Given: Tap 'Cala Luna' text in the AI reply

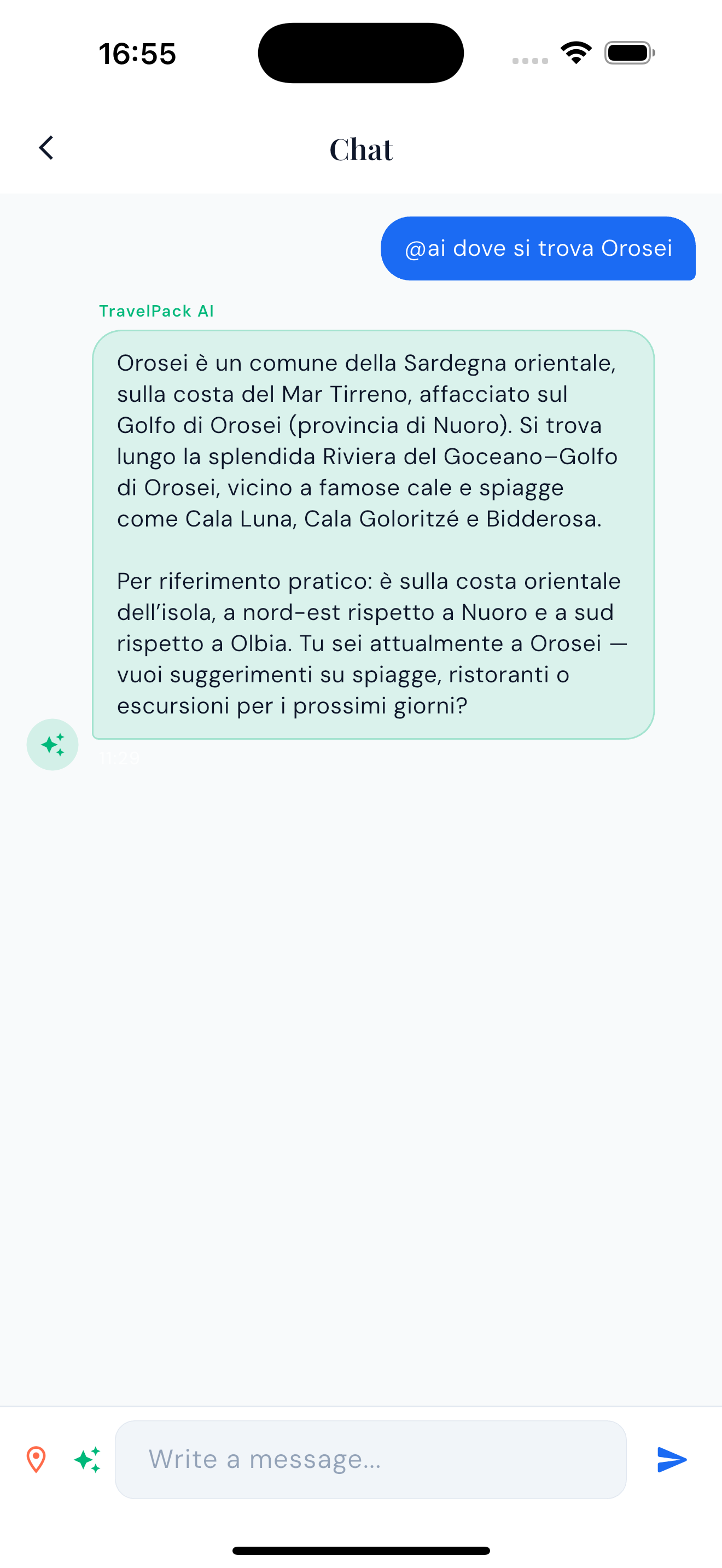Looking at the screenshot, I should (237, 519).
